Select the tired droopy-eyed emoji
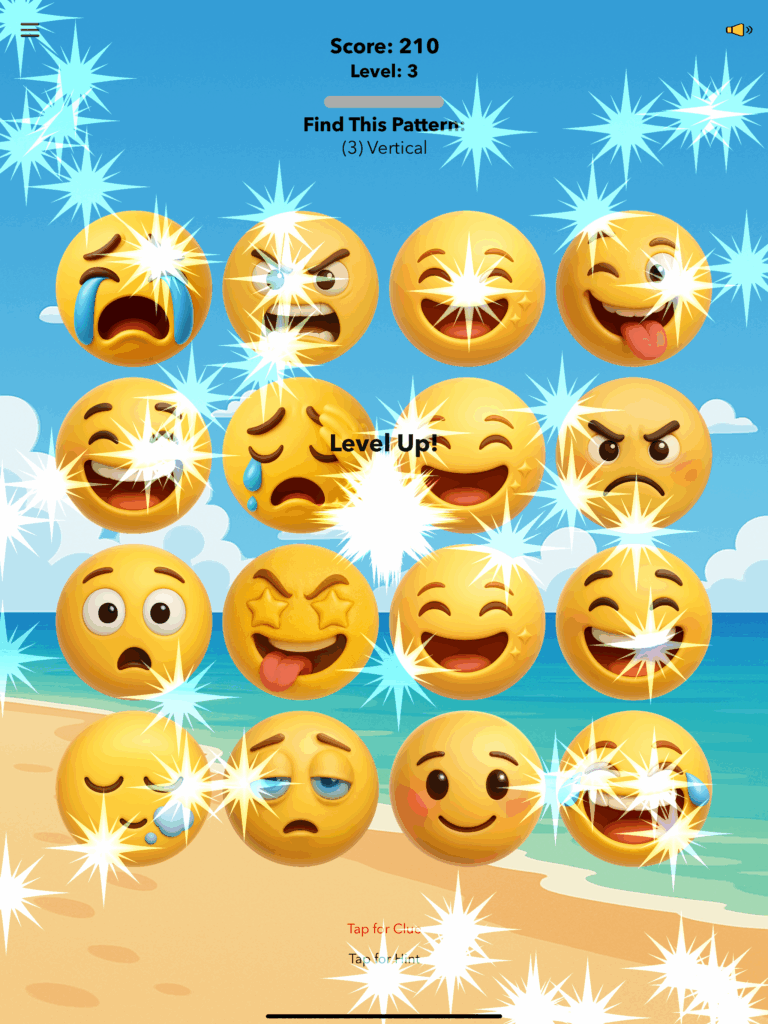 coord(300,789)
